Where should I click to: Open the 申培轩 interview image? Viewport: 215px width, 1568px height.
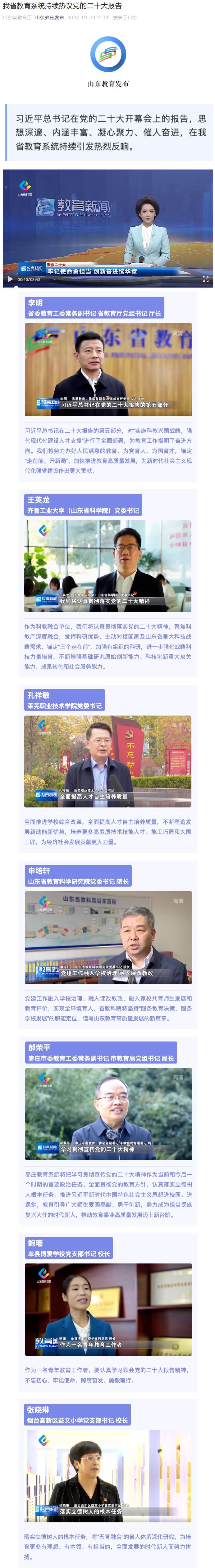[x=108, y=938]
